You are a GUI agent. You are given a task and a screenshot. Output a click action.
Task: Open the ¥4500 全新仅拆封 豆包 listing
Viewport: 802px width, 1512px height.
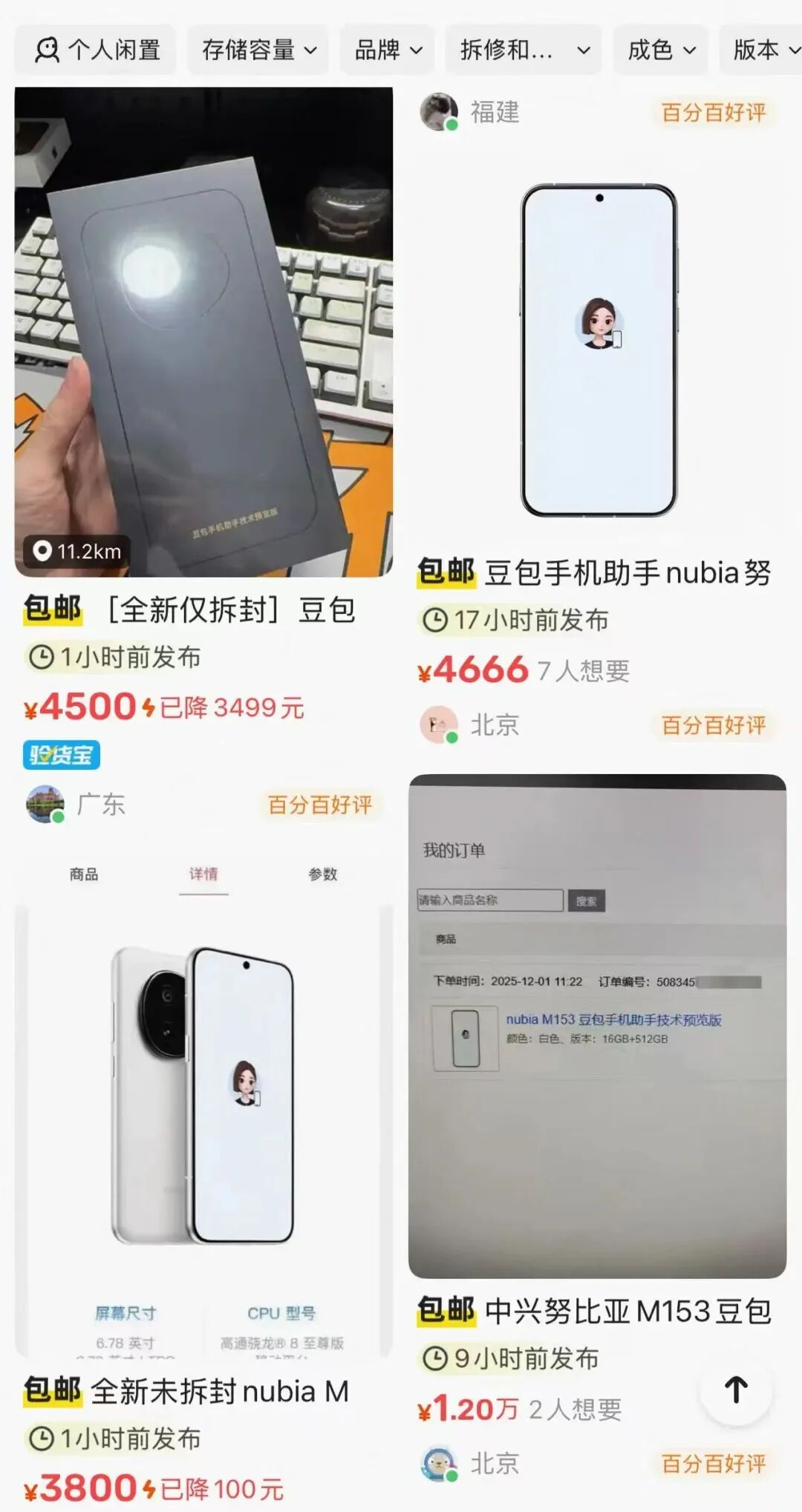click(203, 332)
